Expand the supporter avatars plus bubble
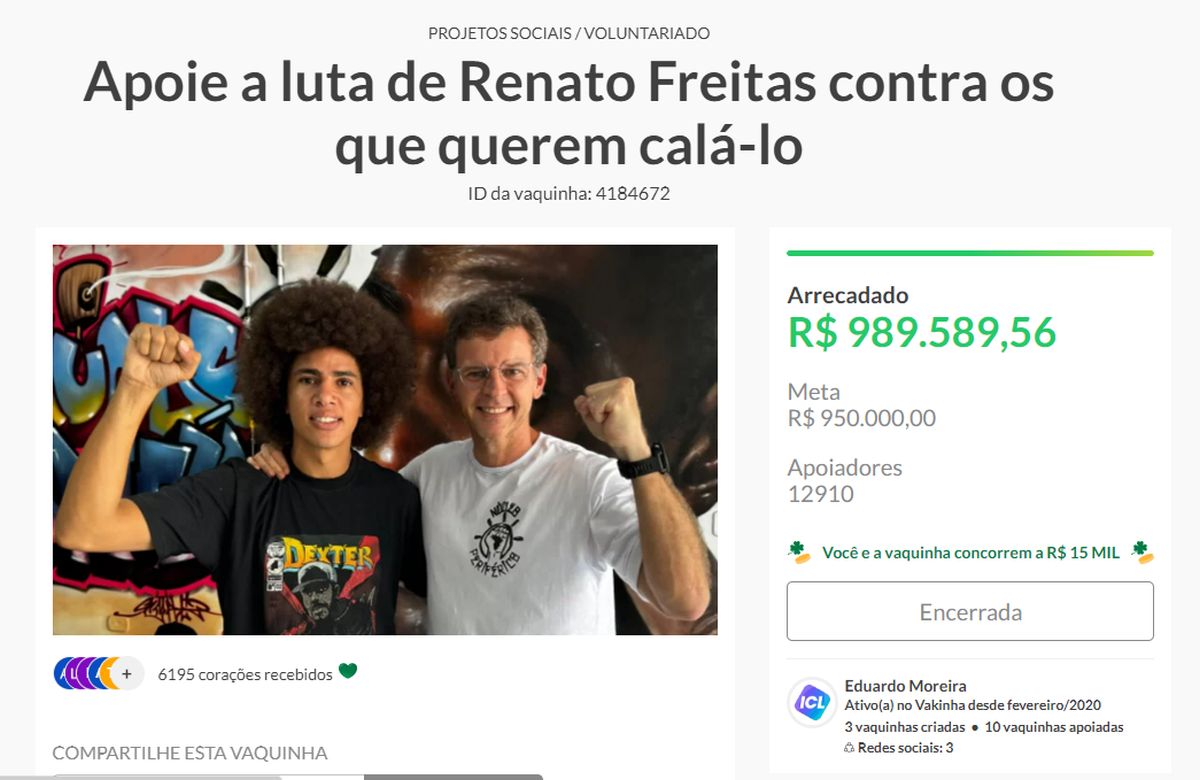 (x=127, y=674)
